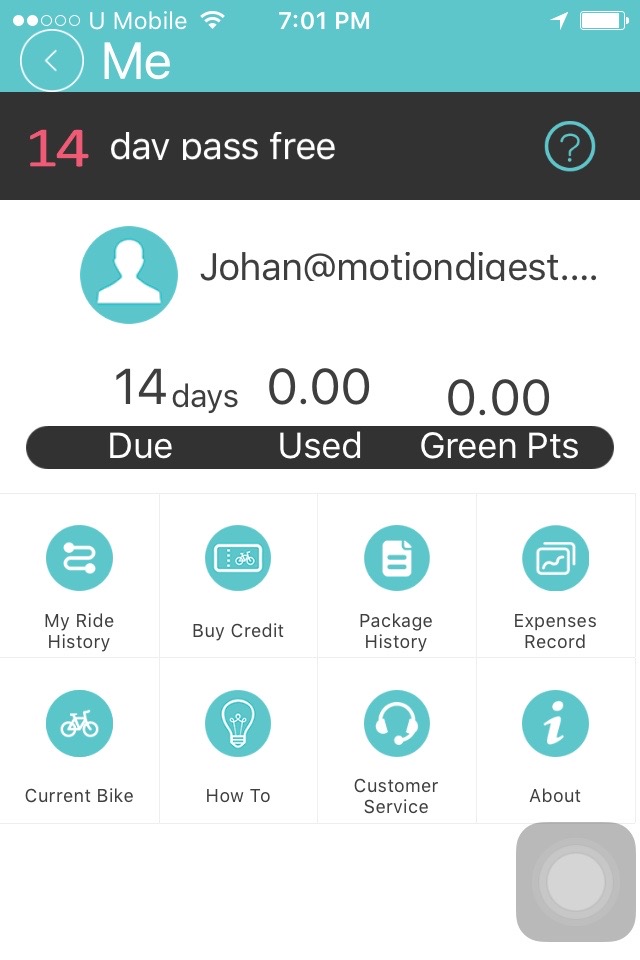Open the help question mark icon
This screenshot has width=640, height=960.
[x=570, y=148]
